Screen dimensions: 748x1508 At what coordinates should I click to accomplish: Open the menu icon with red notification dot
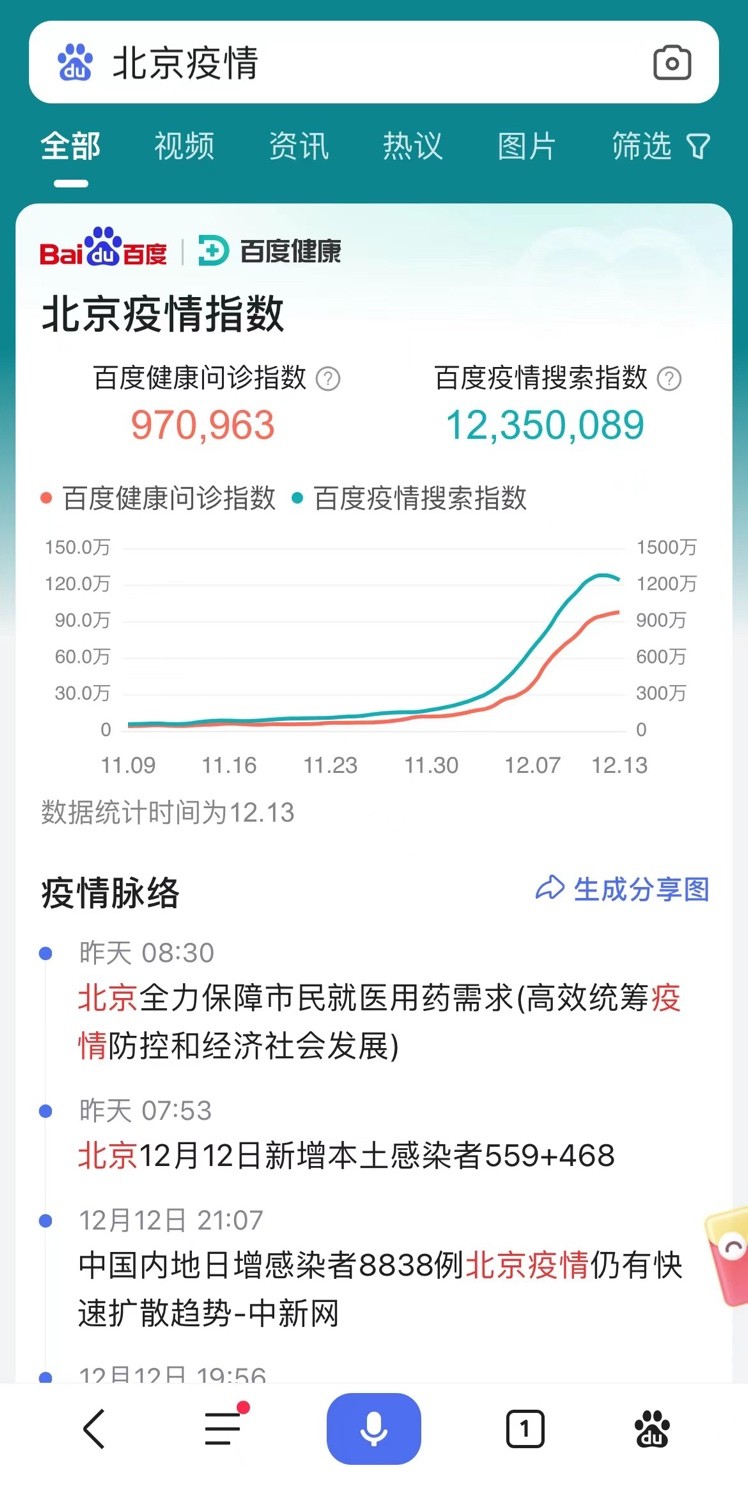(x=222, y=1429)
